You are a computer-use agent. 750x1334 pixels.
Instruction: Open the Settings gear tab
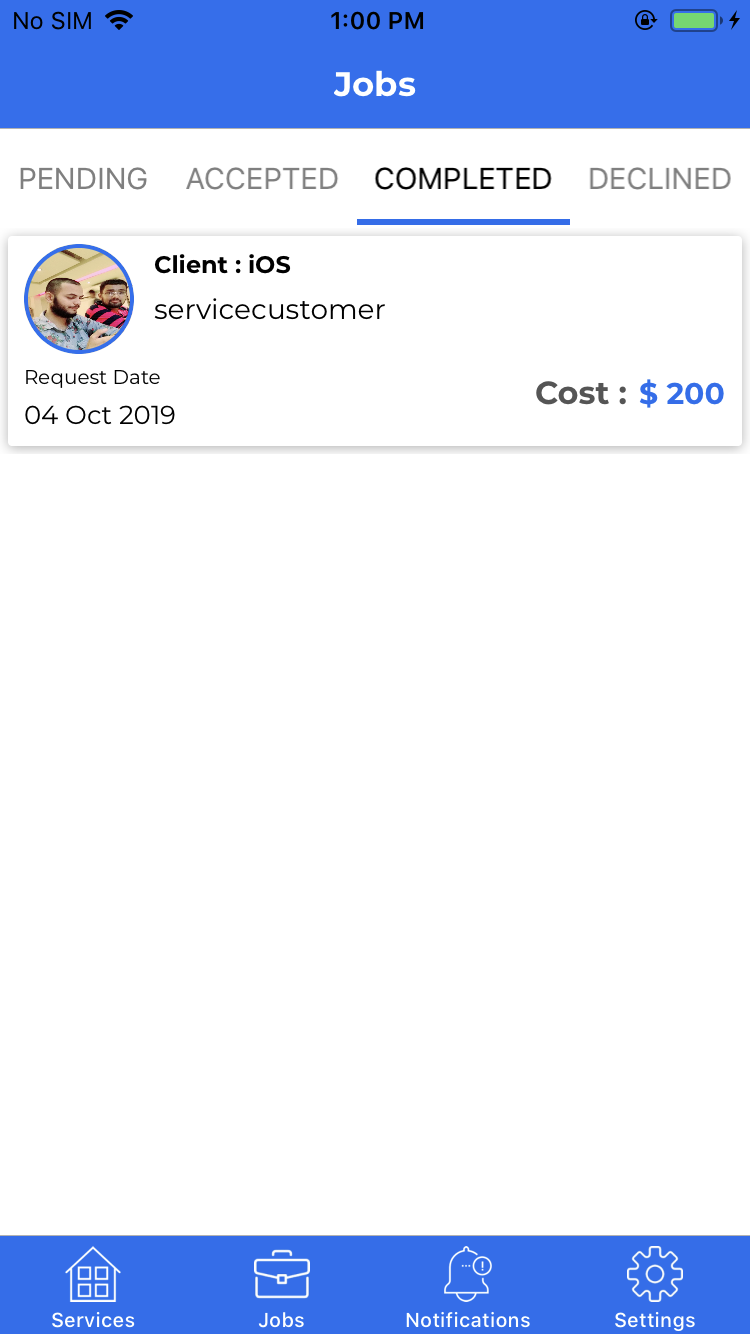click(655, 1287)
